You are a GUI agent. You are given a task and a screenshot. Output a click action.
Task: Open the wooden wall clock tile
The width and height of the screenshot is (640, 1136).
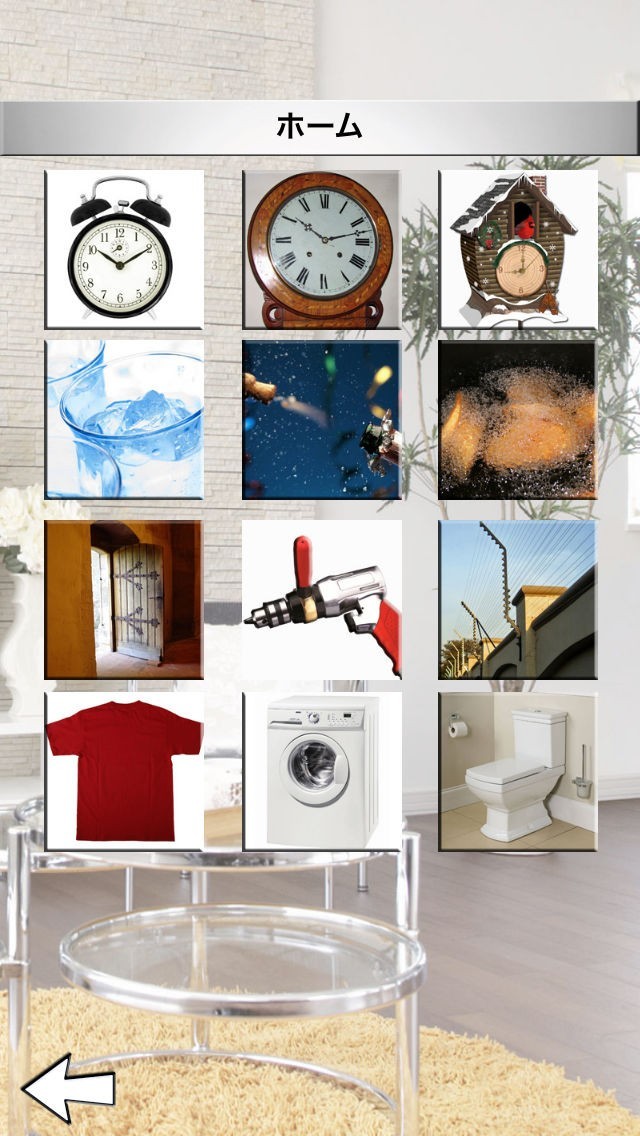coord(322,249)
